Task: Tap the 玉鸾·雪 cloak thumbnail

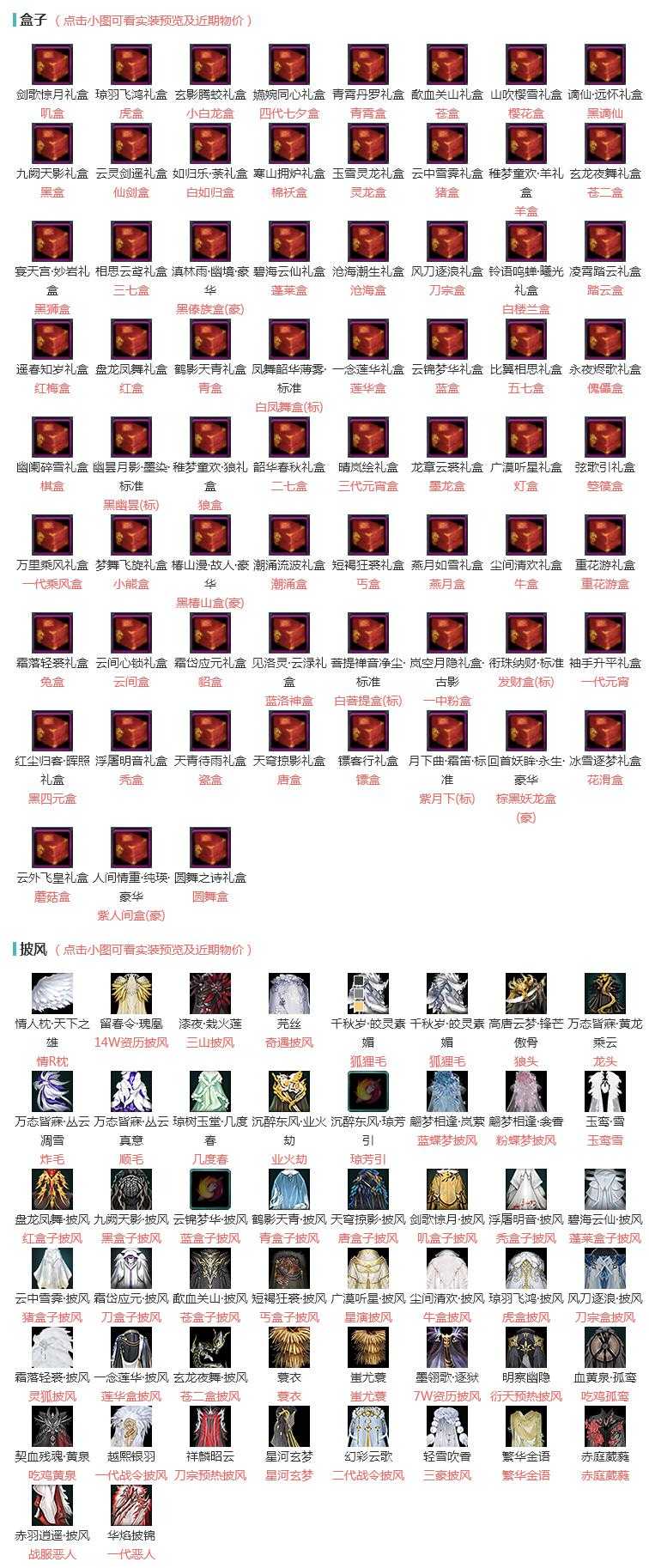Action: [x=605, y=1092]
